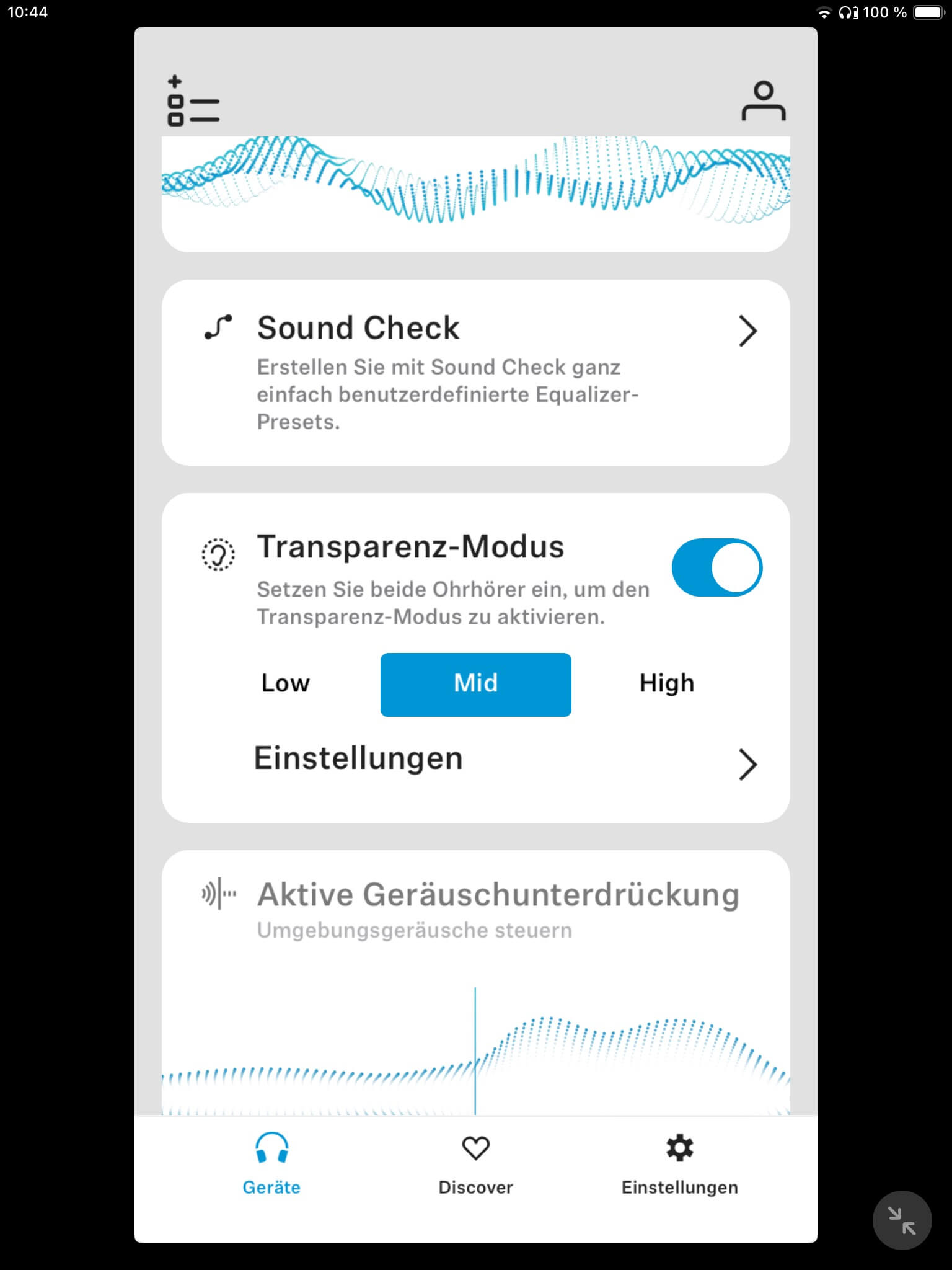Turn off the Transparenz-Modus switch

pos(716,568)
